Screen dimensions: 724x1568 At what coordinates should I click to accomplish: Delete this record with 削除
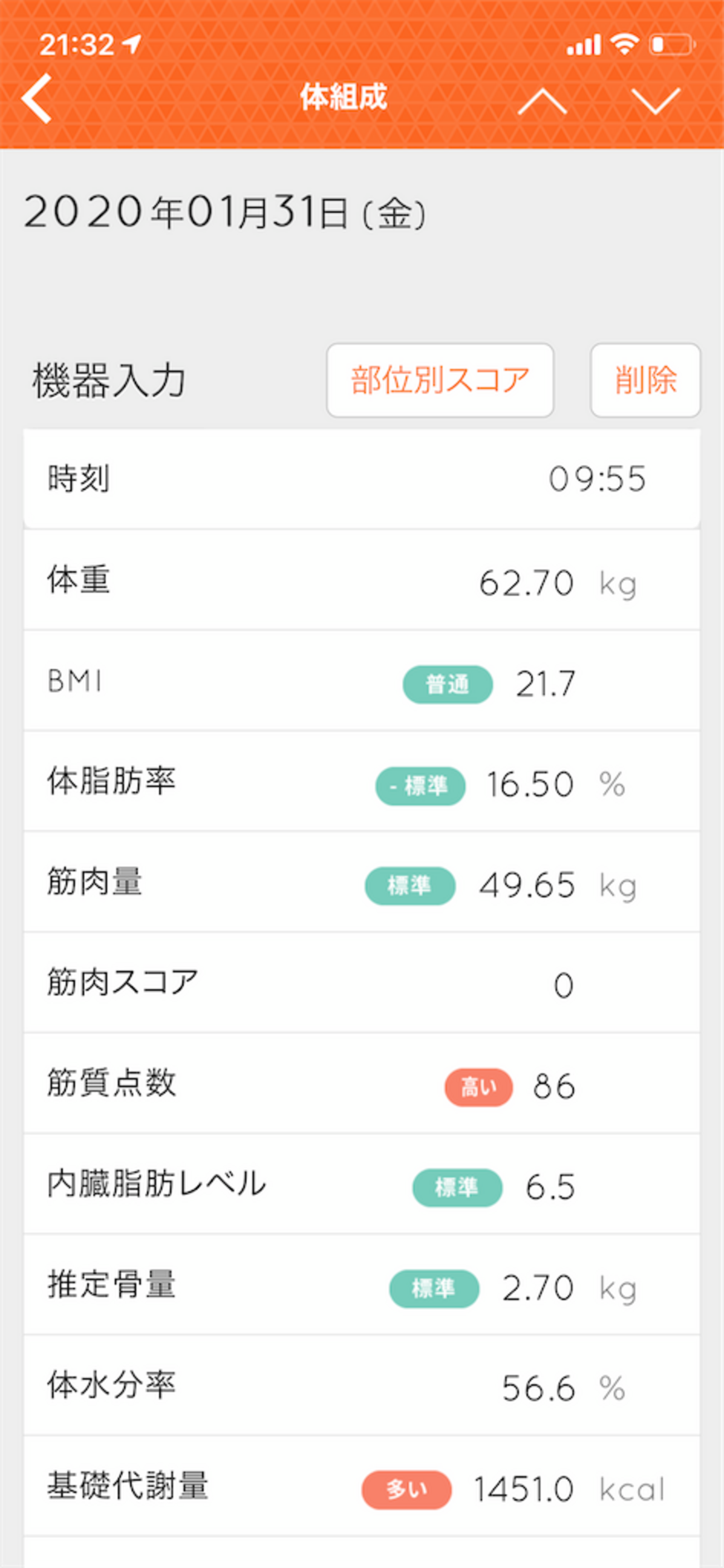point(645,381)
